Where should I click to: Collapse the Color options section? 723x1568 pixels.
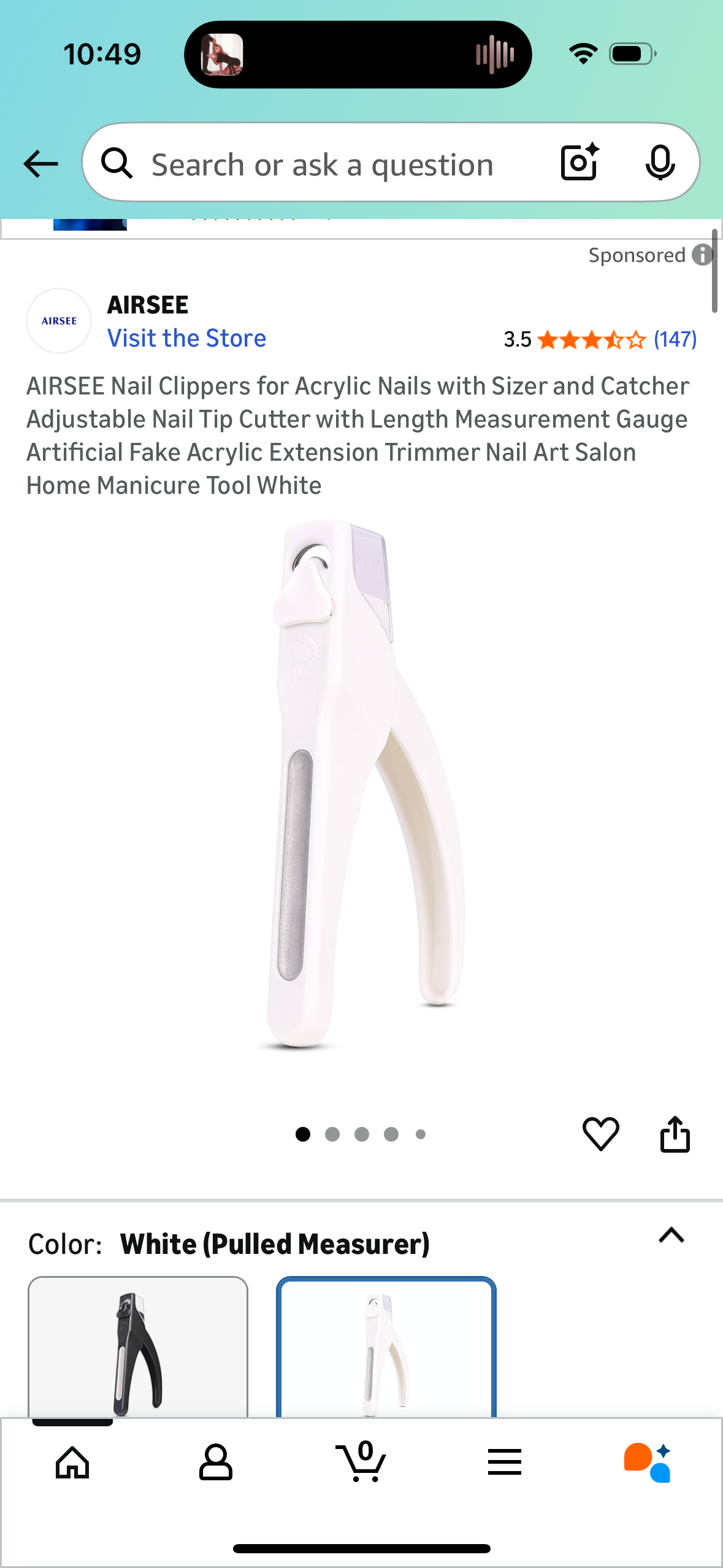(x=671, y=1235)
